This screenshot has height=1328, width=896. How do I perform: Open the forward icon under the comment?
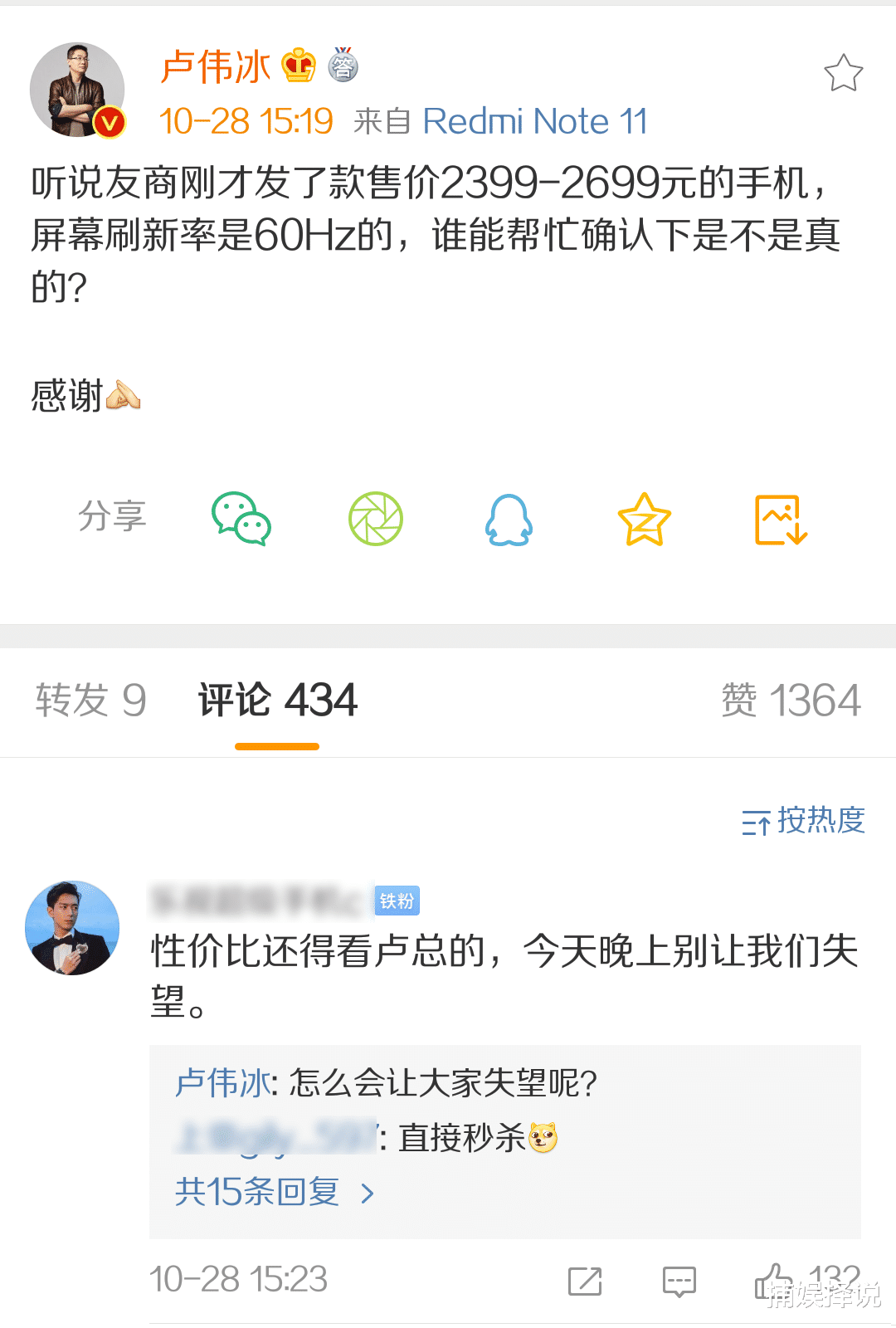[x=584, y=1281]
